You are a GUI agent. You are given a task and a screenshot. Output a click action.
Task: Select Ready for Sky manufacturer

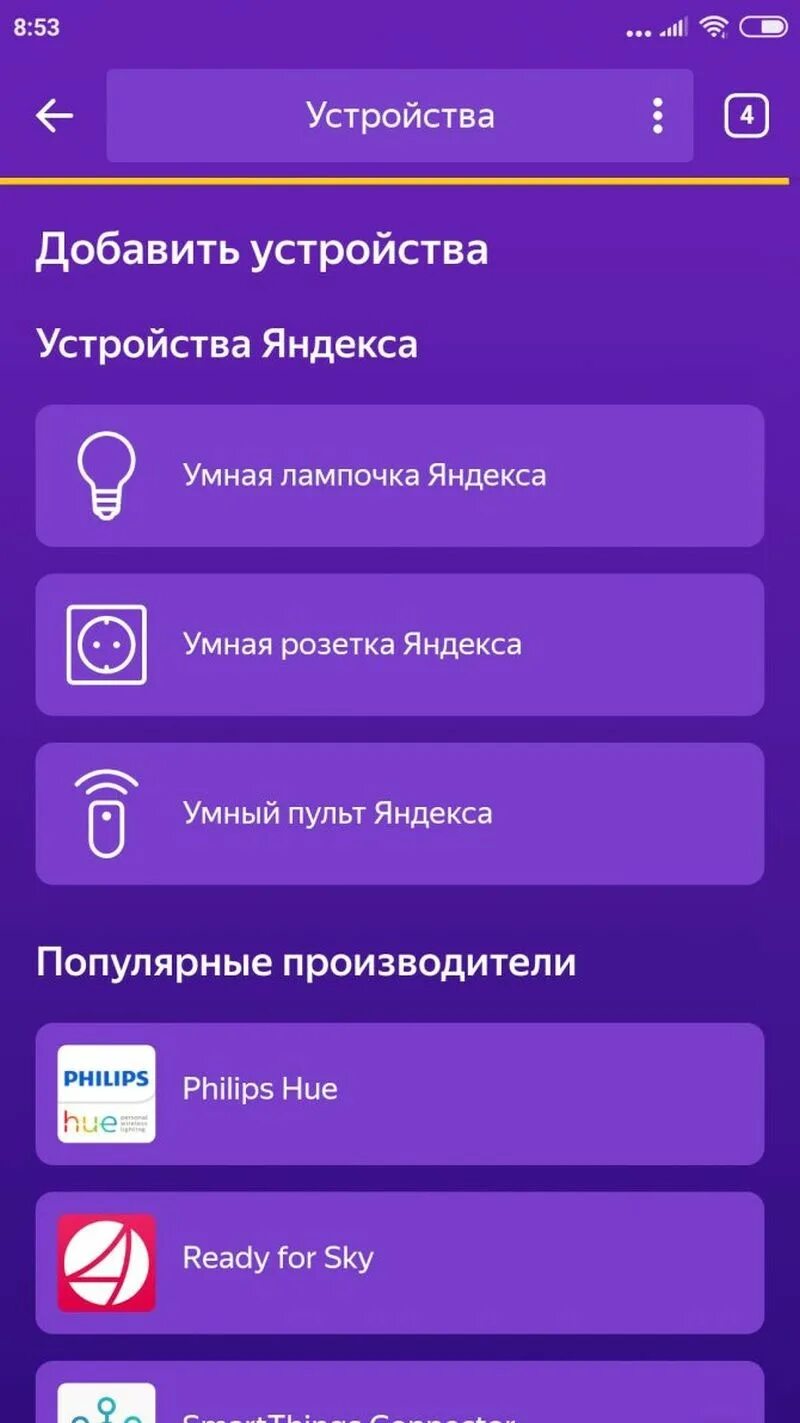(x=399, y=1262)
